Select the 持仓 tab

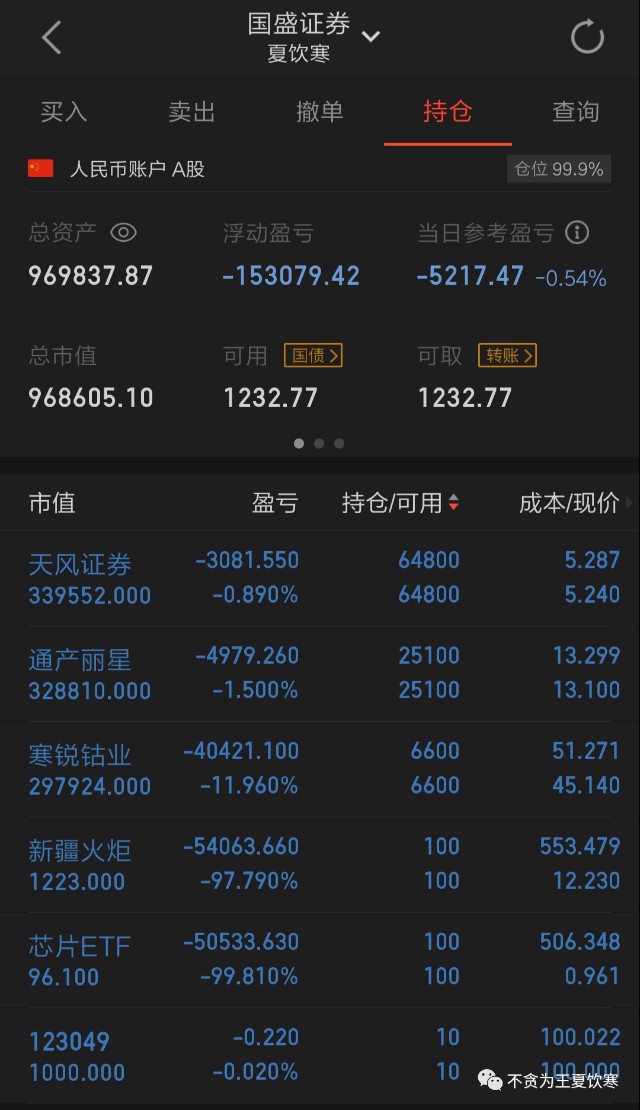pos(447,112)
